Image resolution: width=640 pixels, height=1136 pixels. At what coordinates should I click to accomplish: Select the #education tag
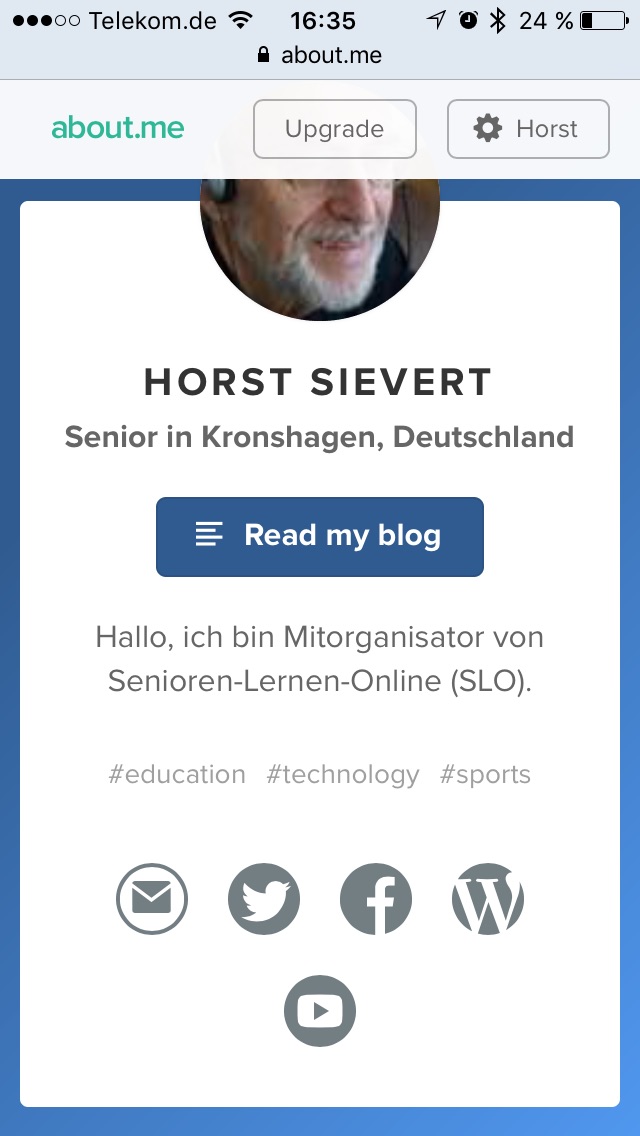pyautogui.click(x=177, y=774)
